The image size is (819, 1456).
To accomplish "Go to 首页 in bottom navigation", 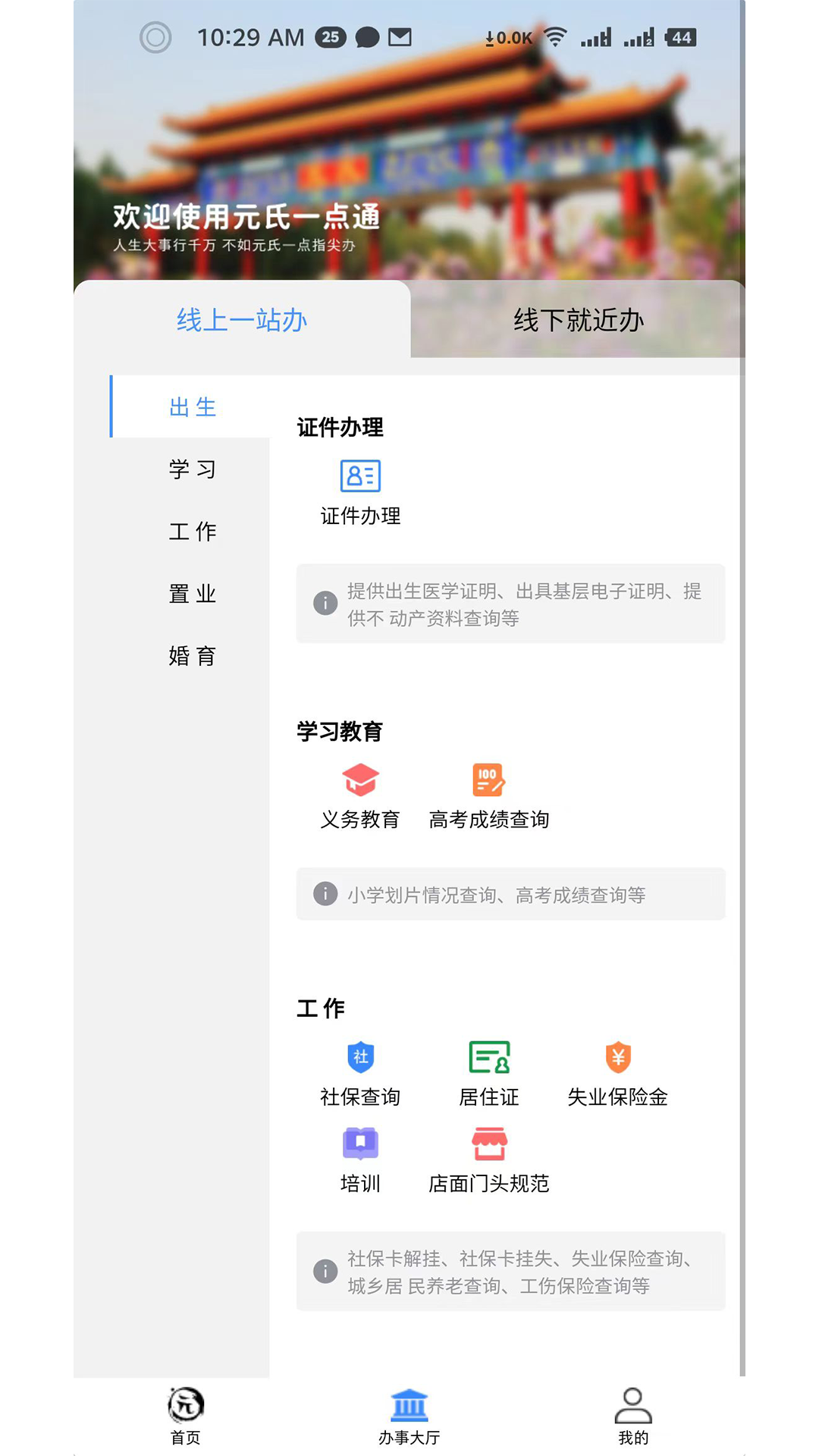I will click(x=186, y=1415).
